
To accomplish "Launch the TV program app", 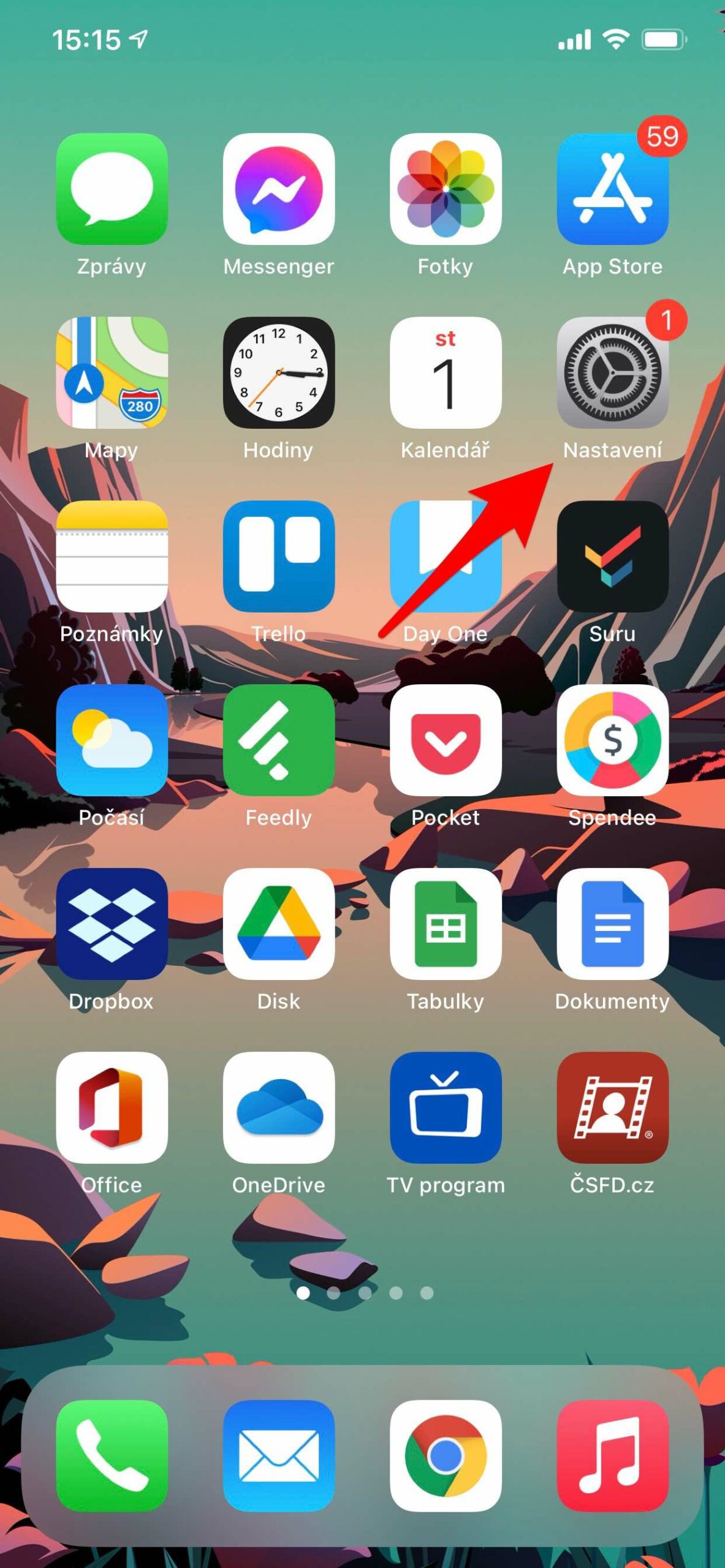I will click(446, 1107).
